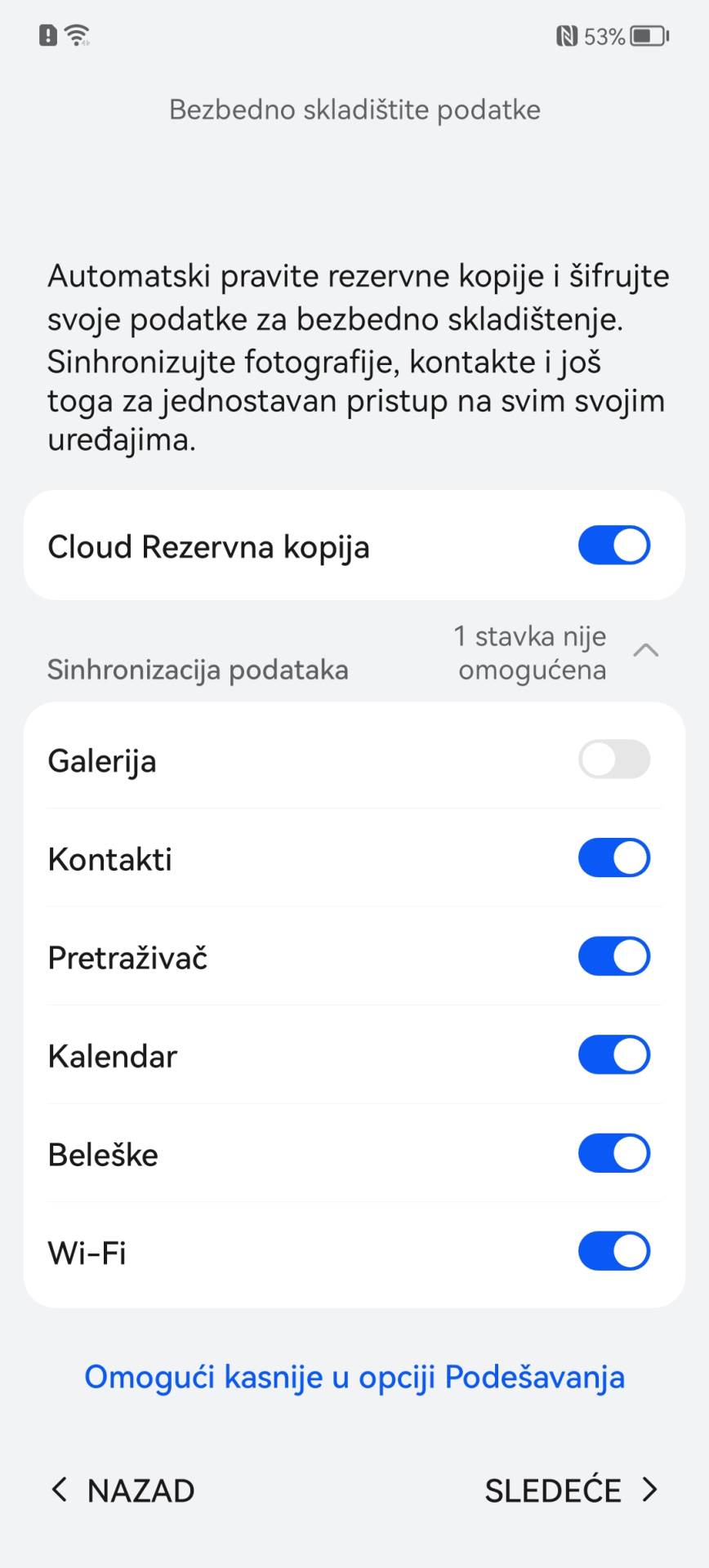Click the Wi-Fi label in sync list
The height and width of the screenshot is (1568, 709).
pos(86,1252)
